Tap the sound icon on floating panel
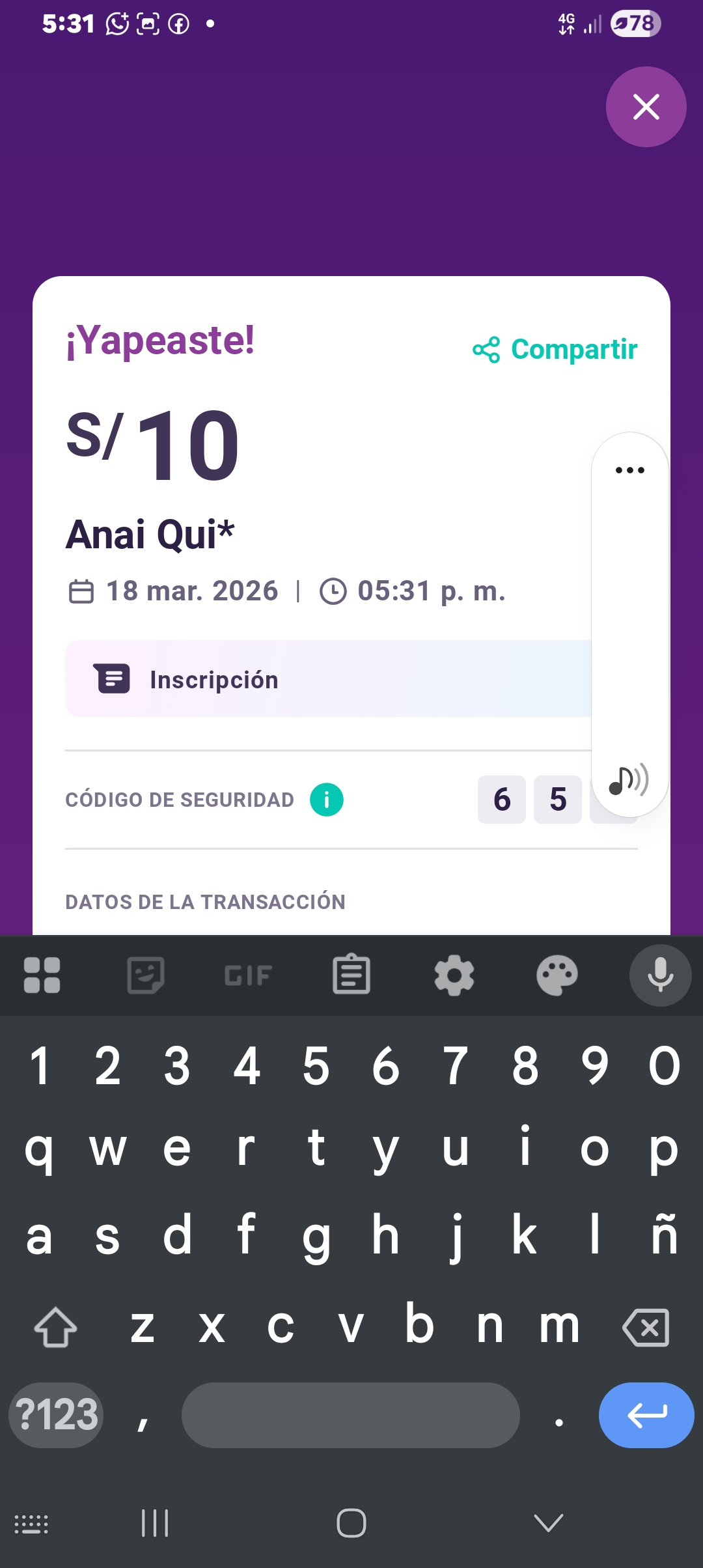The image size is (703, 1568). click(628, 779)
